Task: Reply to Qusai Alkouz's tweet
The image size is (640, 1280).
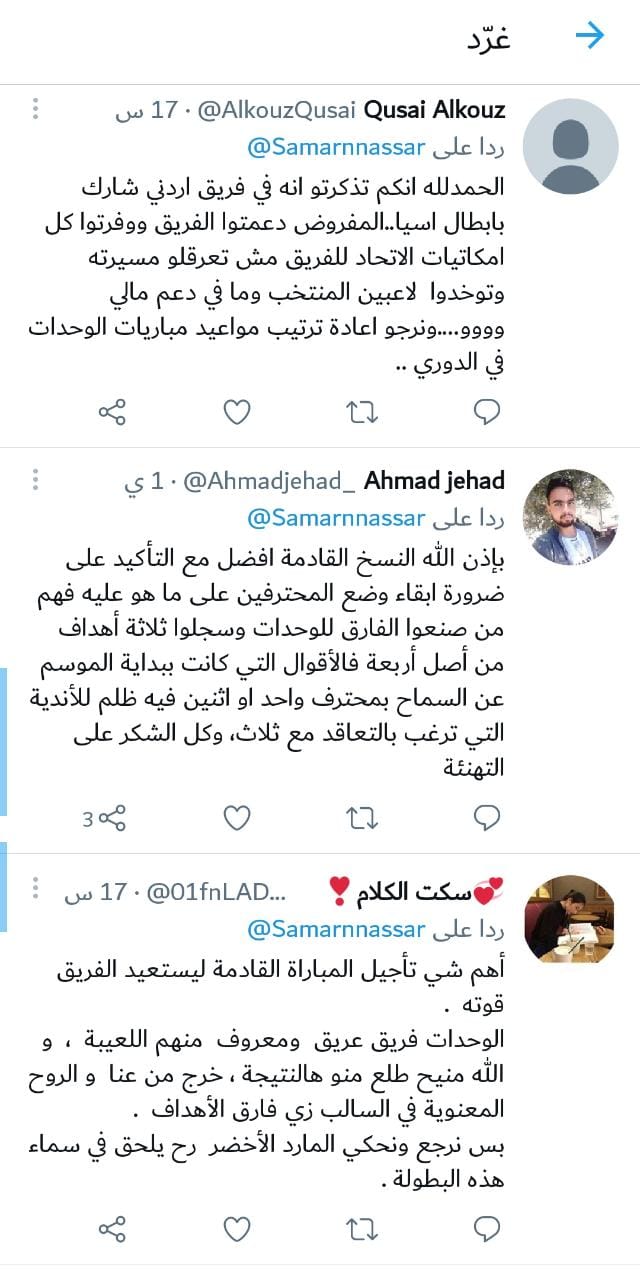Action: [486, 411]
